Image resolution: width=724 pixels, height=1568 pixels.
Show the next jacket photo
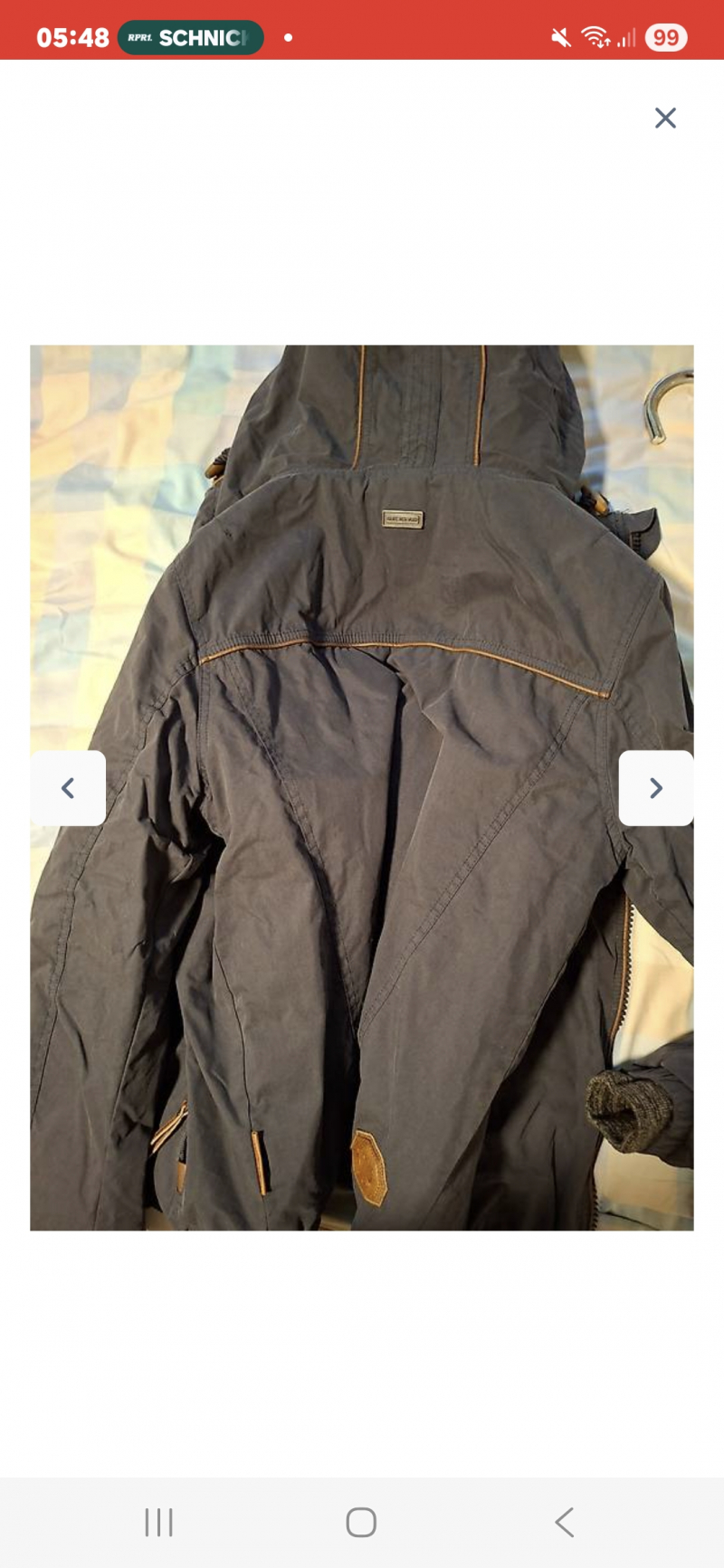pos(656,788)
